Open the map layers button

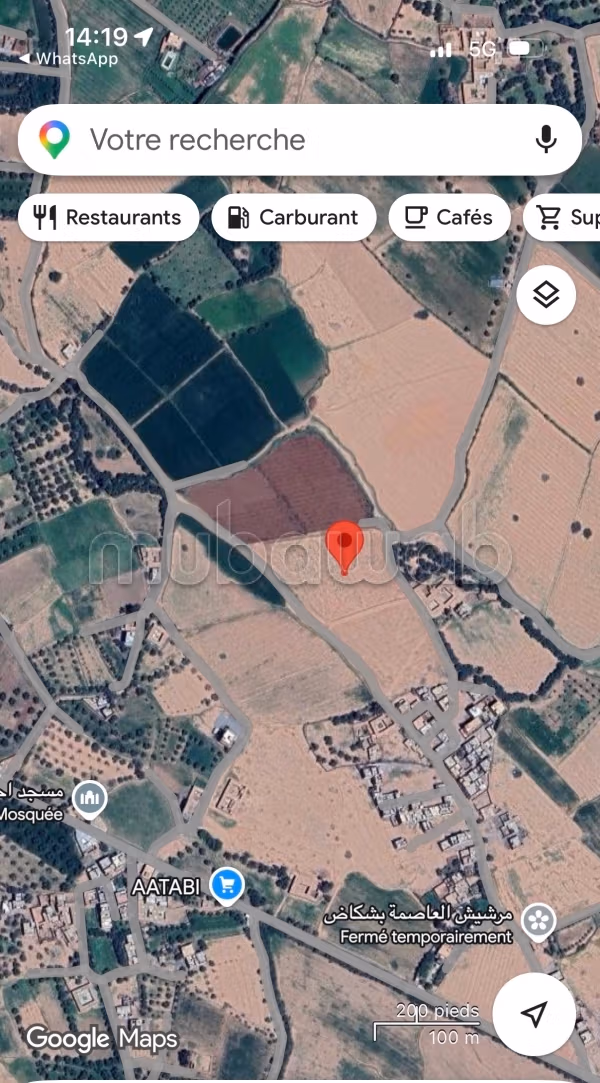(x=546, y=295)
